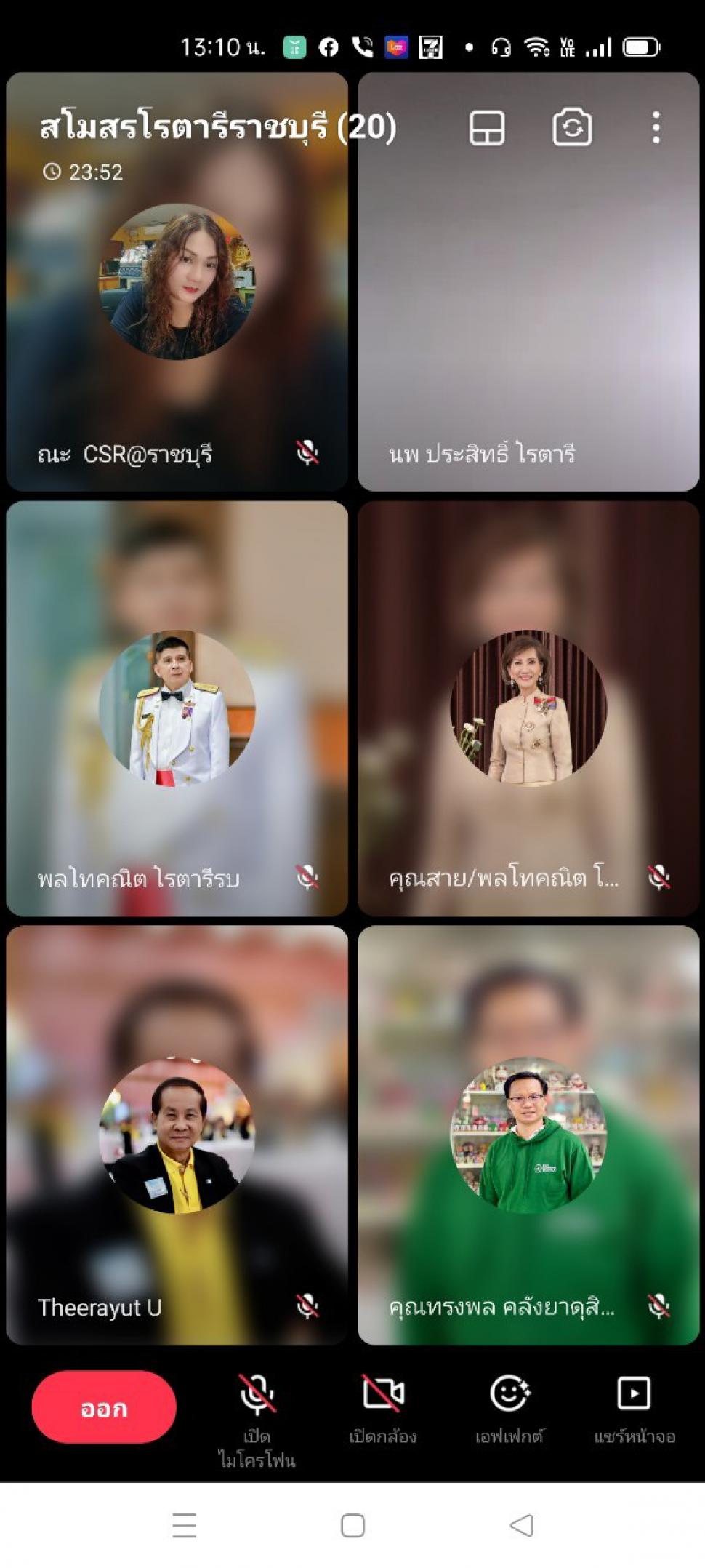This screenshot has width=705, height=1568.
Task: Select คุณทรงพล คลังยาดุสิ... participant tile
Action: 528,1135
